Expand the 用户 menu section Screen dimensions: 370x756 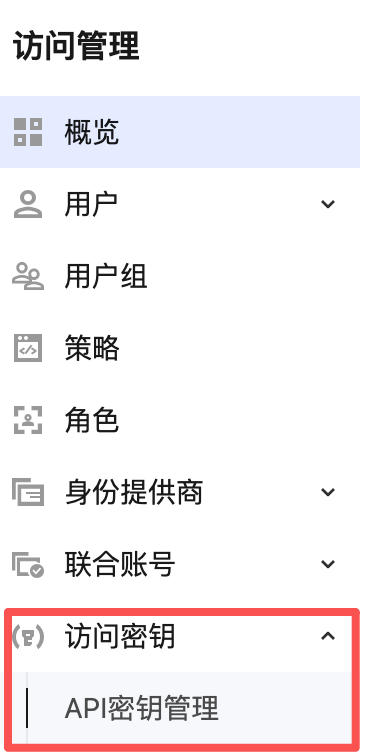179,204
